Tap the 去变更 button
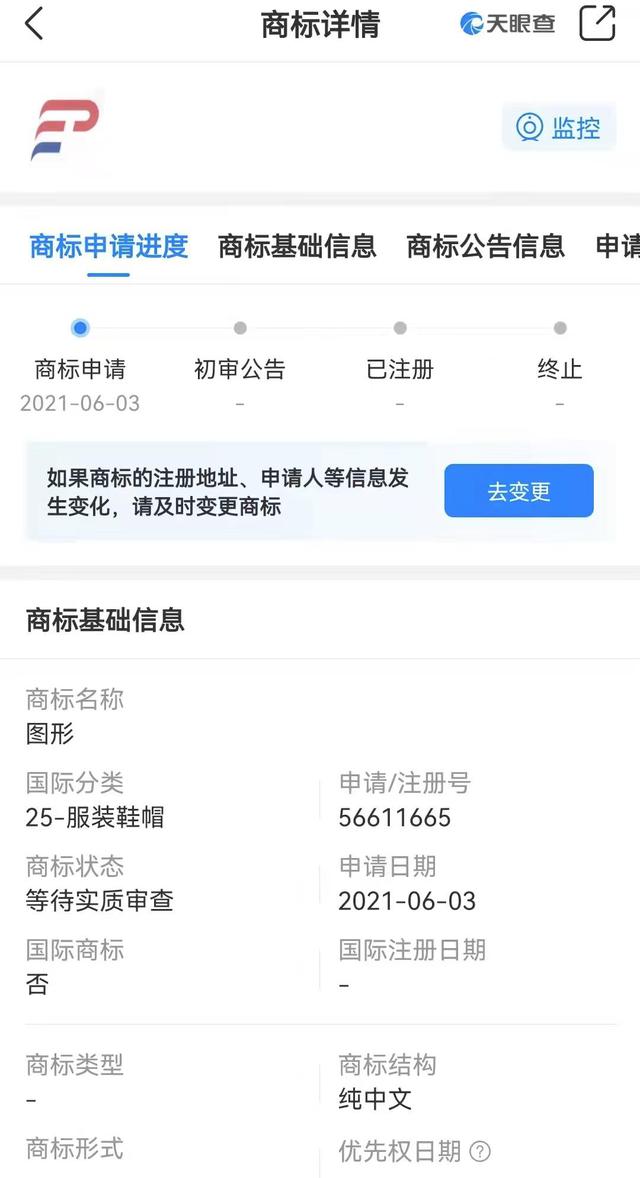This screenshot has height=1178, width=640. point(519,491)
